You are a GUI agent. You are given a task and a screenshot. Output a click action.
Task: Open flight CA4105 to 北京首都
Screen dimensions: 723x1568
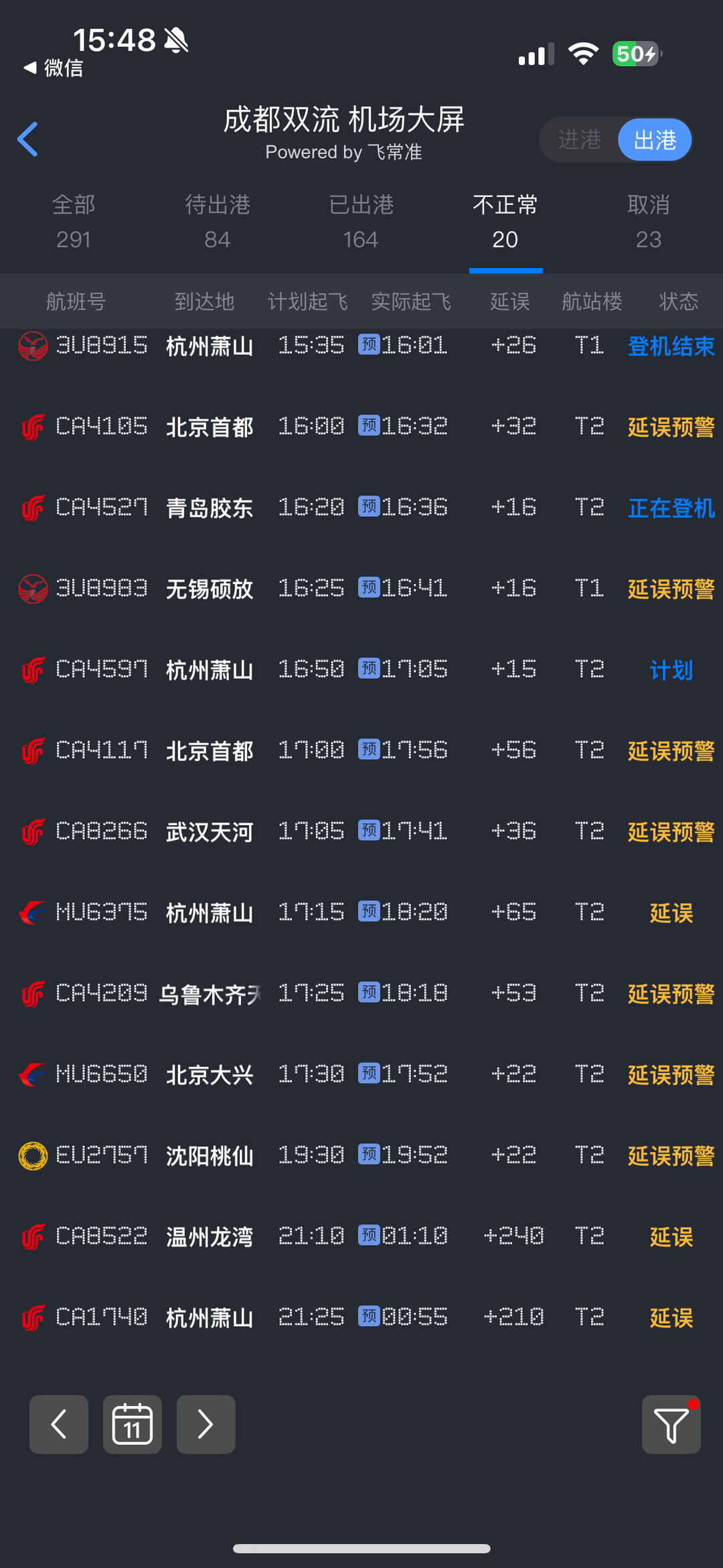(x=361, y=427)
